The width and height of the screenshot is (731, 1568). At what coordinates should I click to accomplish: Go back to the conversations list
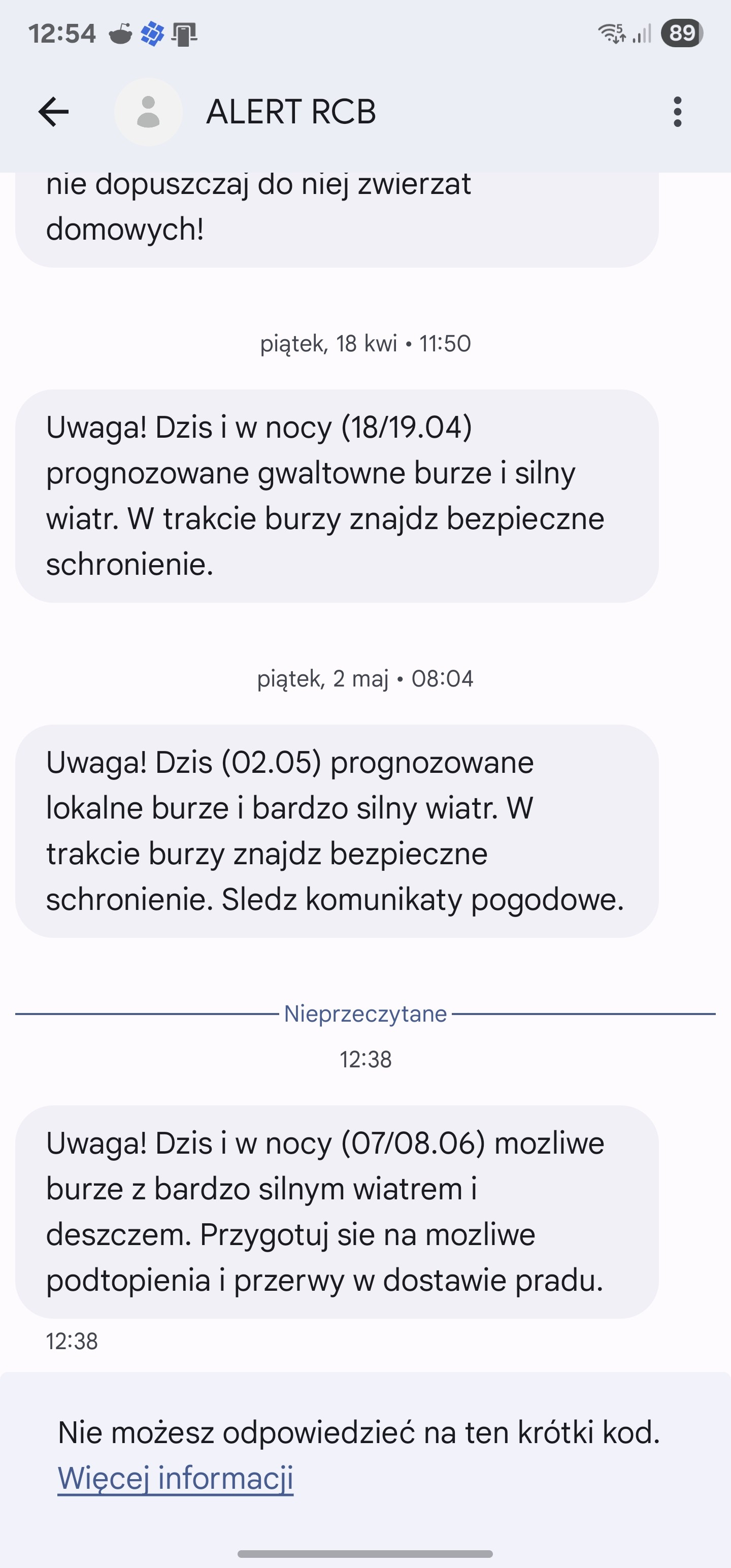tap(54, 112)
